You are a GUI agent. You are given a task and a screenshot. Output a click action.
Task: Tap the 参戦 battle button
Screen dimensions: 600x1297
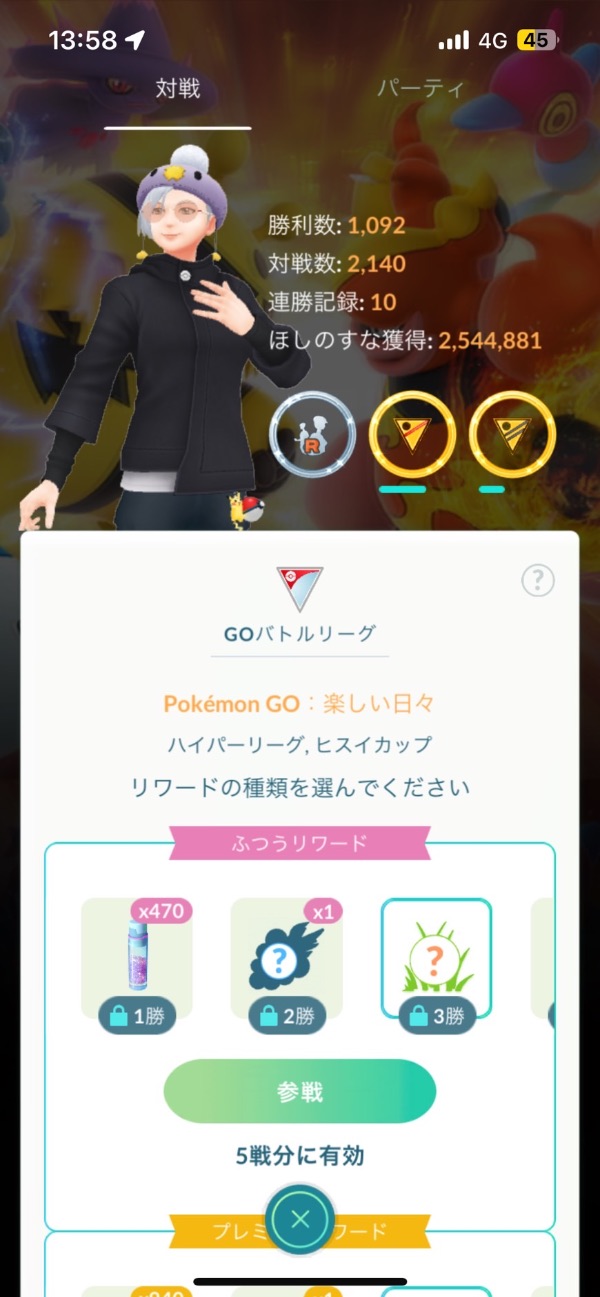[300, 1091]
